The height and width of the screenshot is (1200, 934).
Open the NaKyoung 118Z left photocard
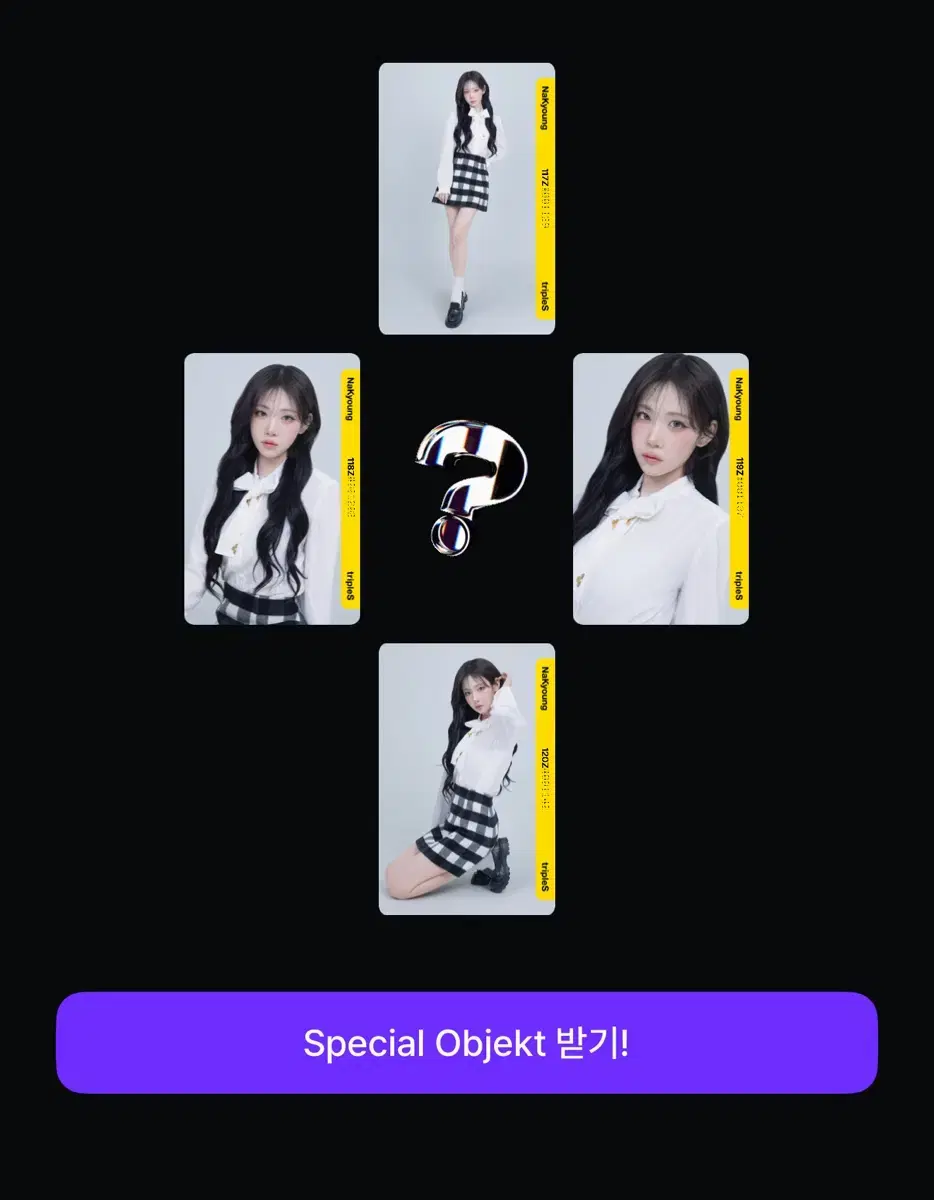pyautogui.click(x=265, y=488)
